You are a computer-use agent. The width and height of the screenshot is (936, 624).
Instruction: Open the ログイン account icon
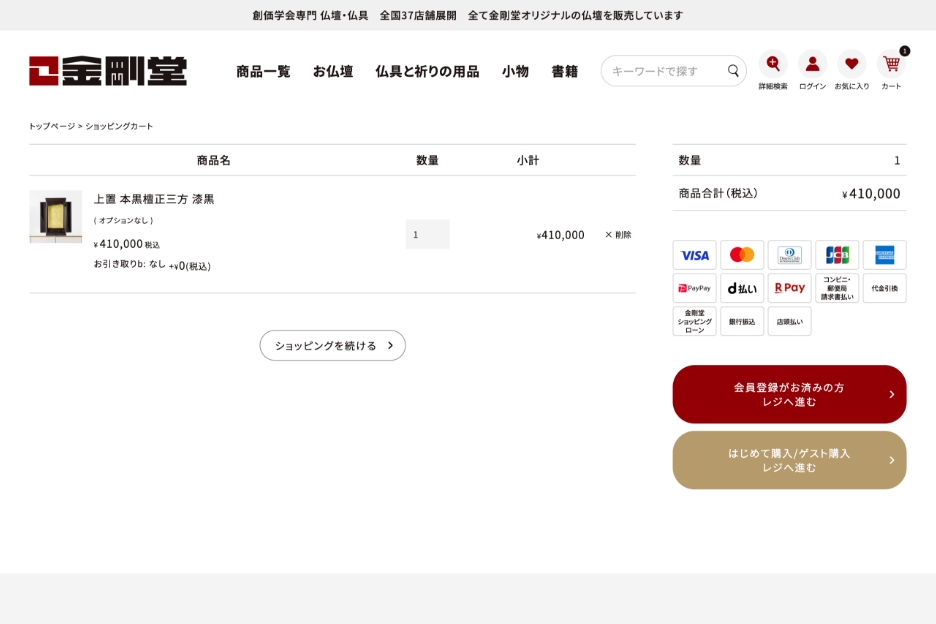pos(812,65)
